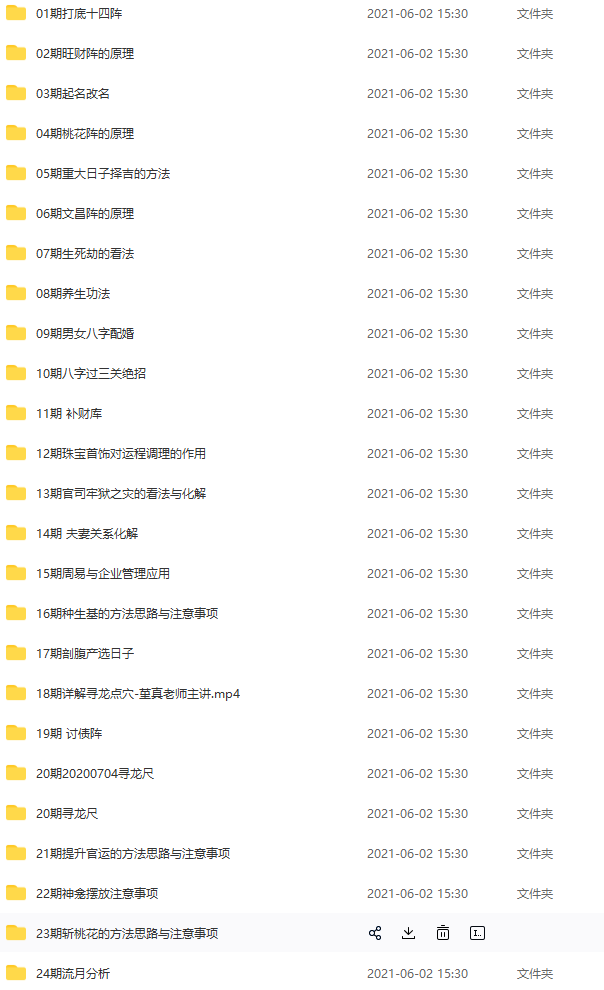Open folder 24期流月分析
604x990 pixels.
pyautogui.click(x=73, y=974)
